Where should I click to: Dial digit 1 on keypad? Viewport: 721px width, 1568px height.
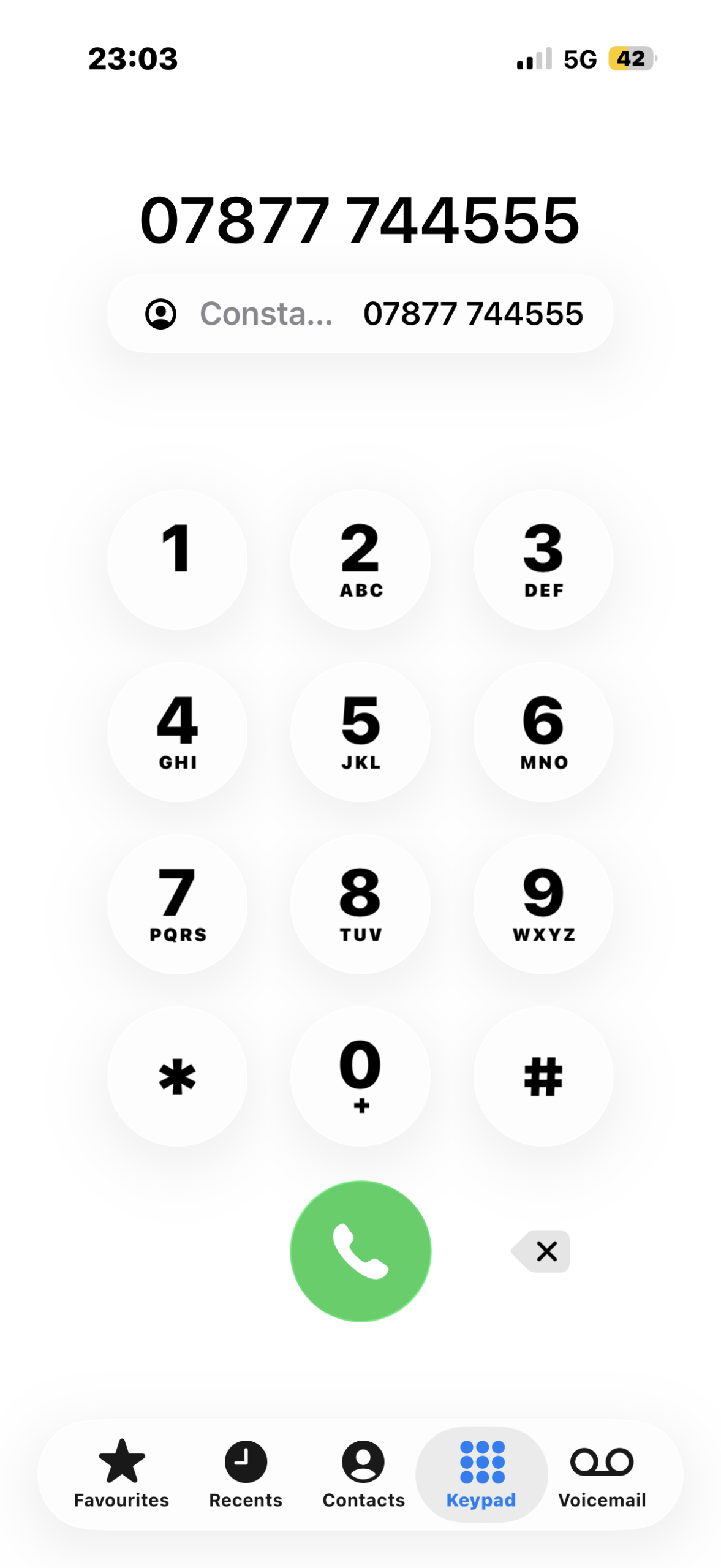point(177,559)
